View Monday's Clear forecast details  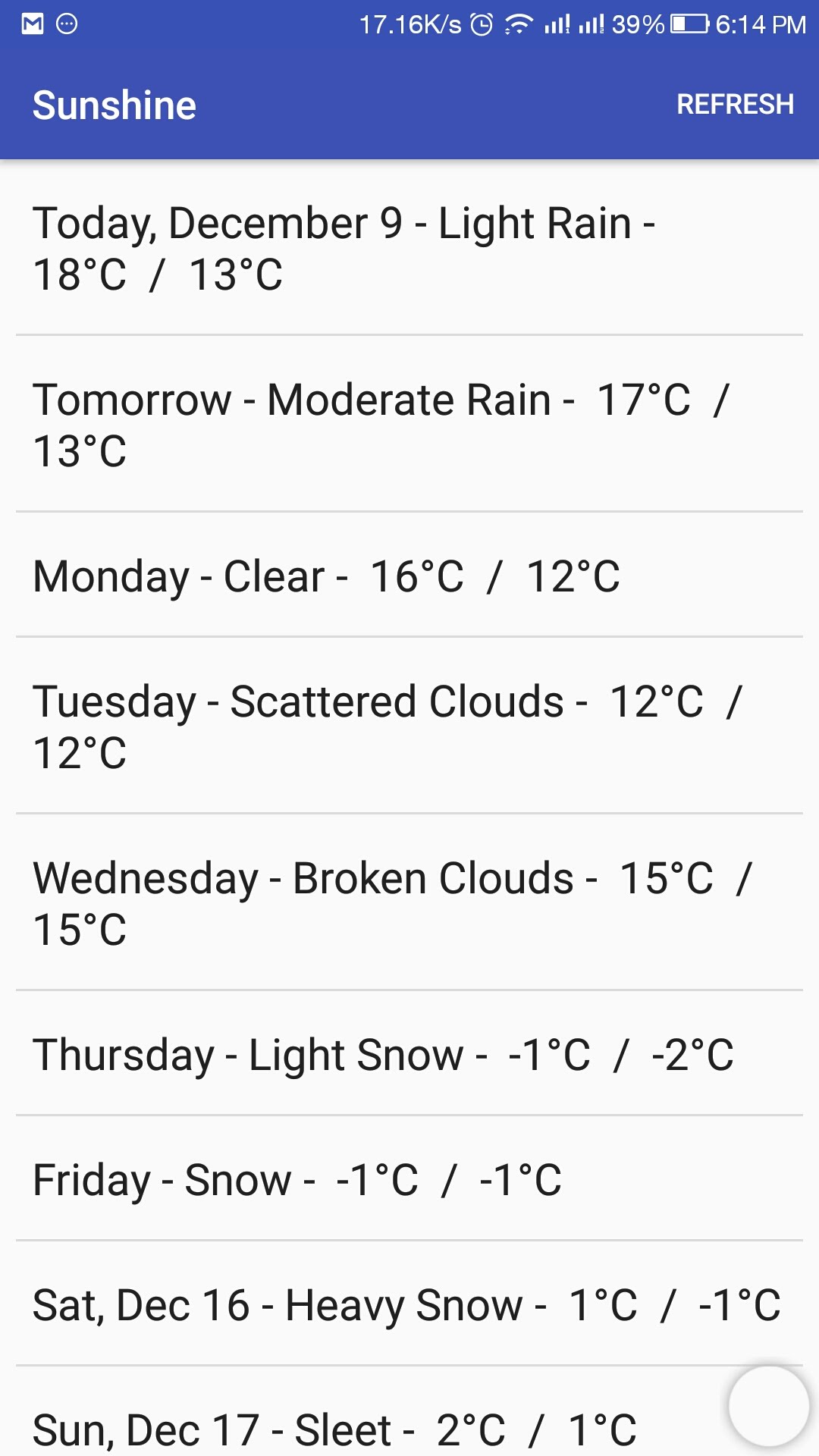(409, 575)
